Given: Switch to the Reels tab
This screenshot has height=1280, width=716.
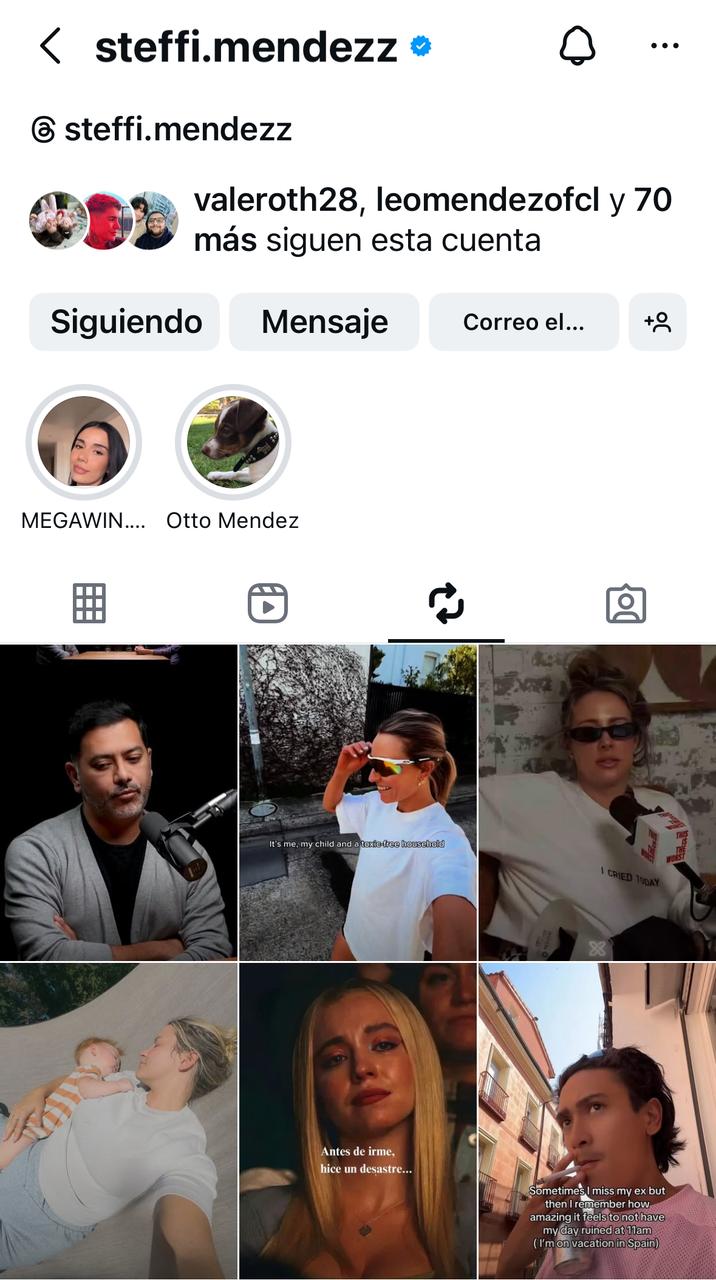Looking at the screenshot, I should (267, 604).
